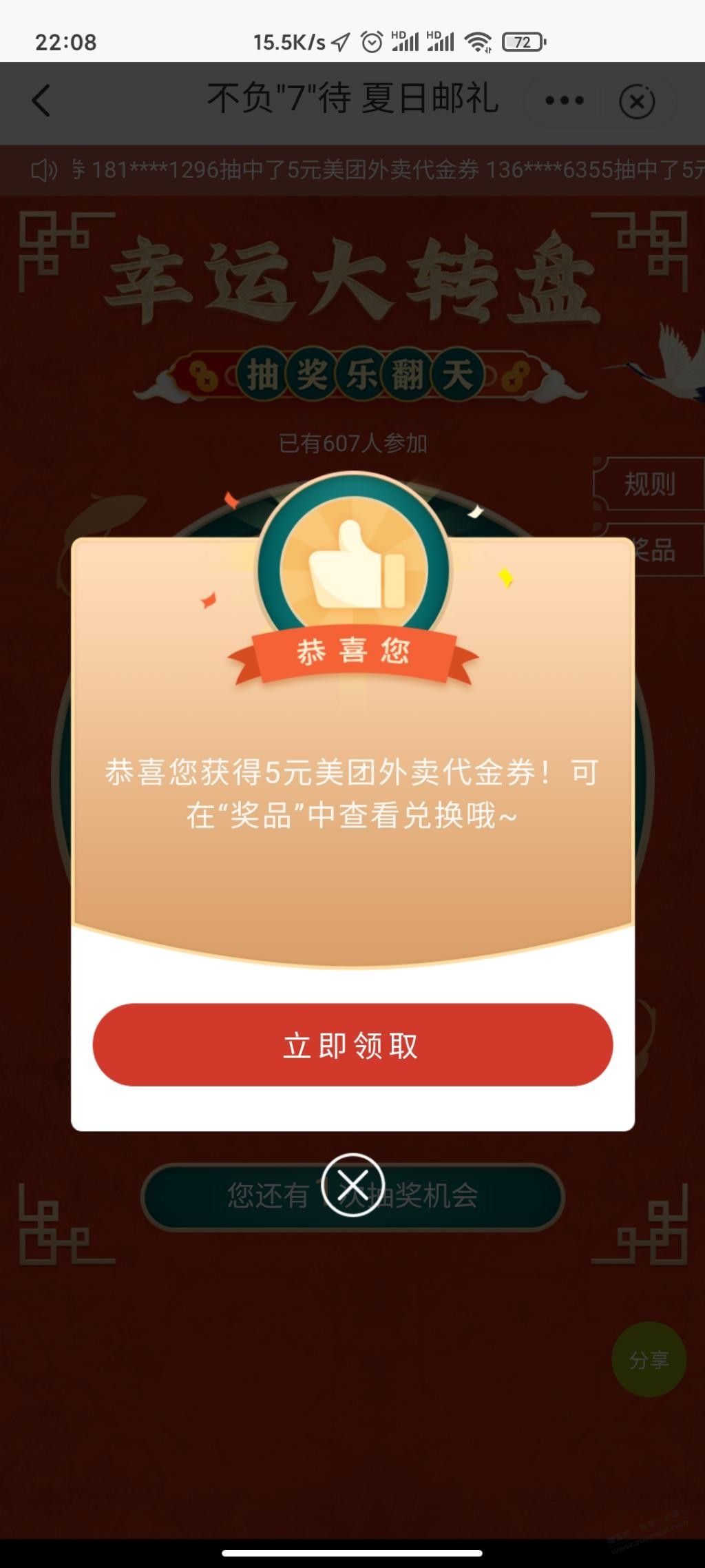Open the 规则 rules tab

pyautogui.click(x=649, y=484)
